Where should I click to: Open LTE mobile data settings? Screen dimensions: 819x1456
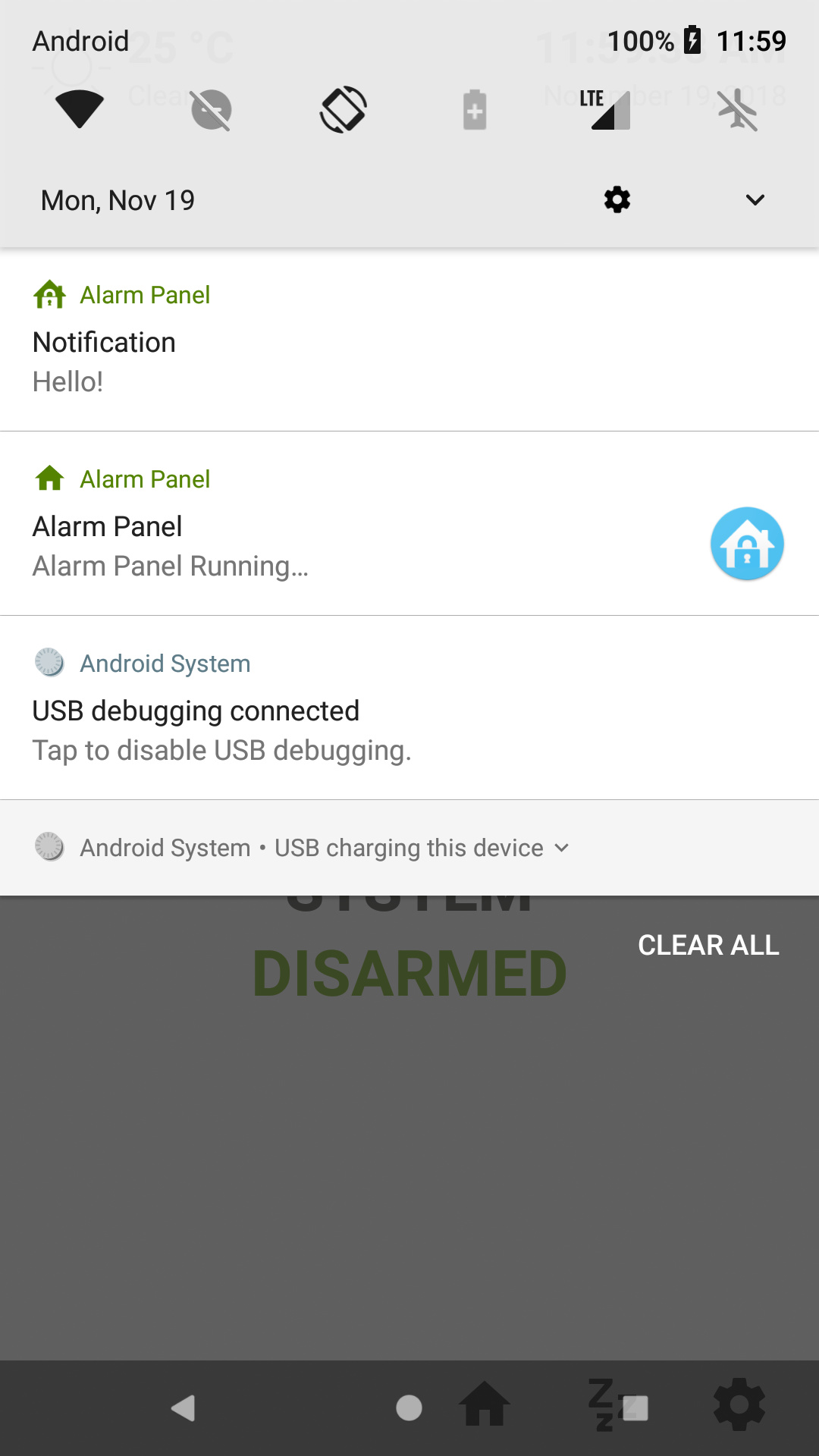pos(605,108)
